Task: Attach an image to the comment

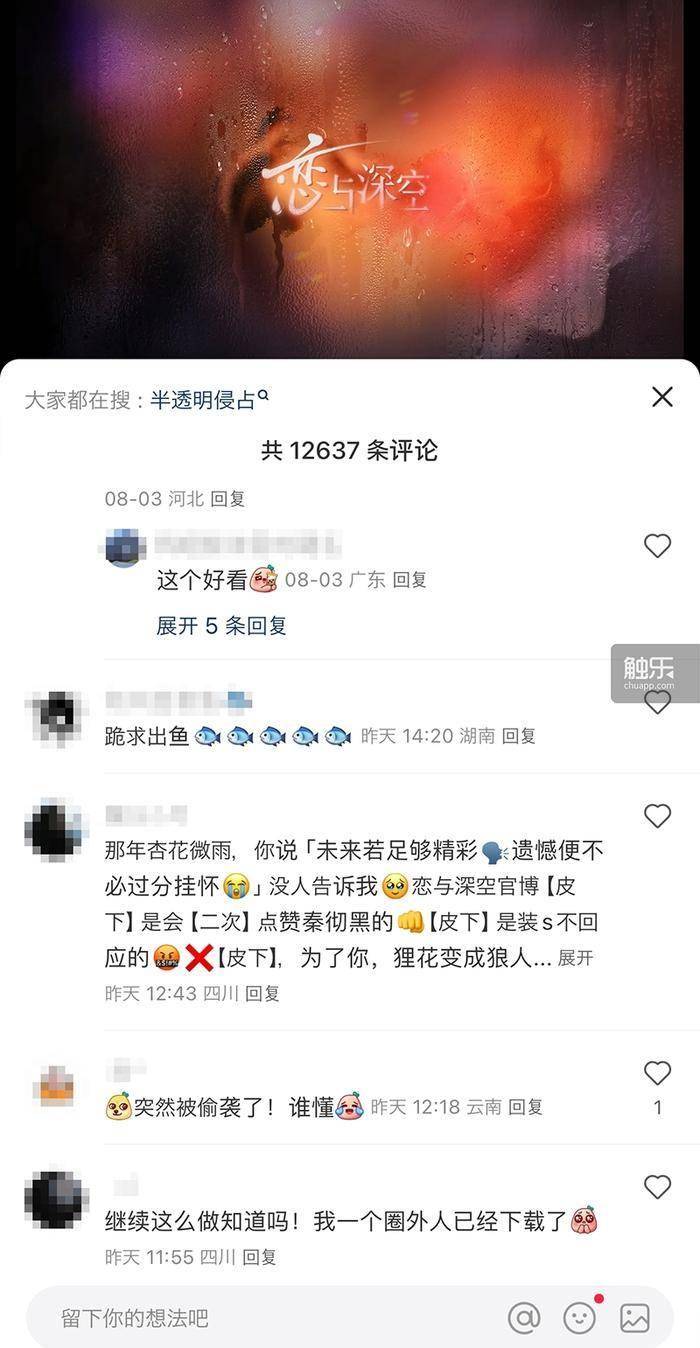Action: click(635, 1318)
